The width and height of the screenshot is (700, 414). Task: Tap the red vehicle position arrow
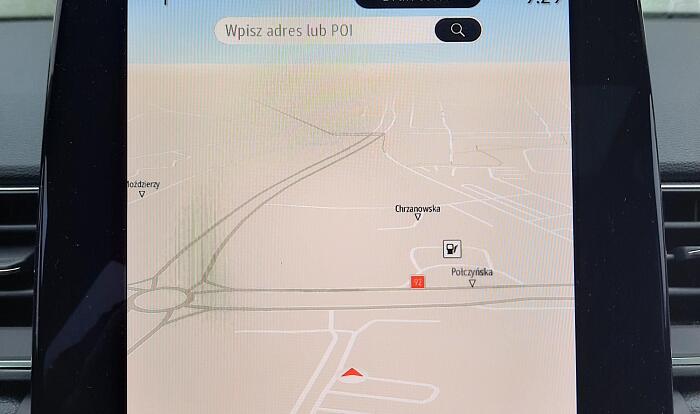[351, 373]
